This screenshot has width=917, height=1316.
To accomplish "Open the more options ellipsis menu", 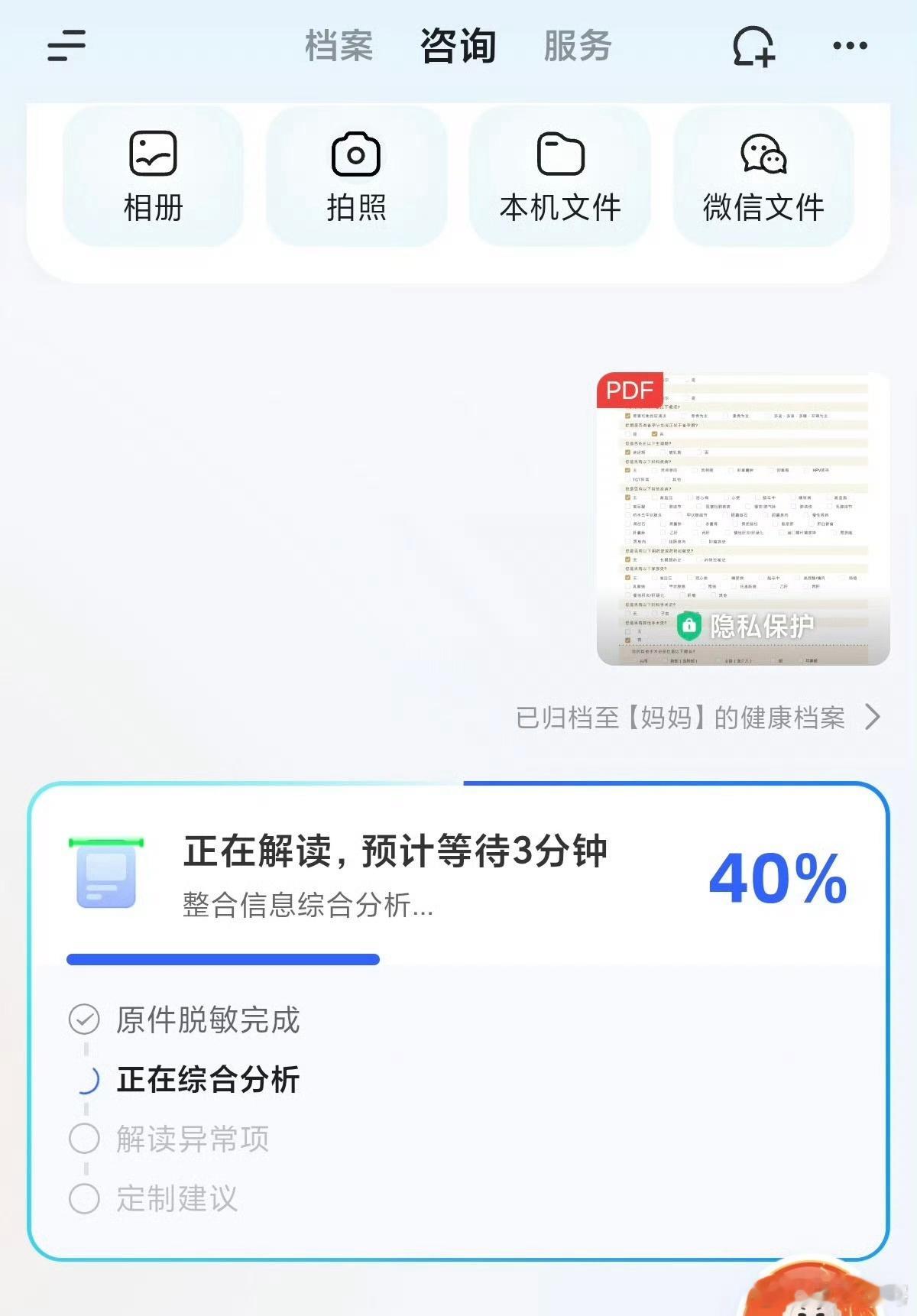I will point(851,46).
